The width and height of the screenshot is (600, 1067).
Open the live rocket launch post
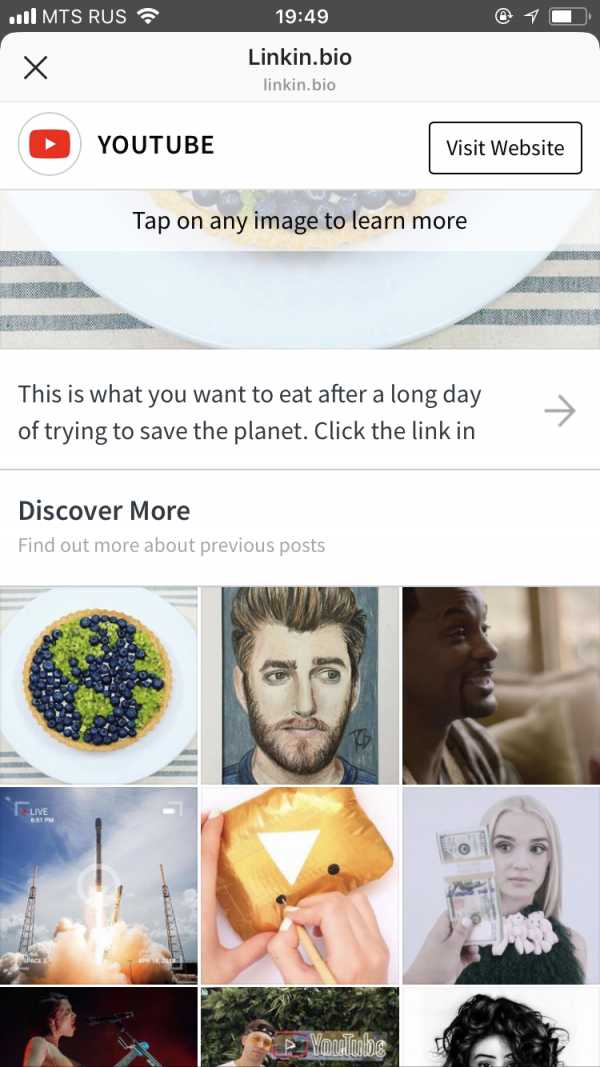tap(99, 885)
